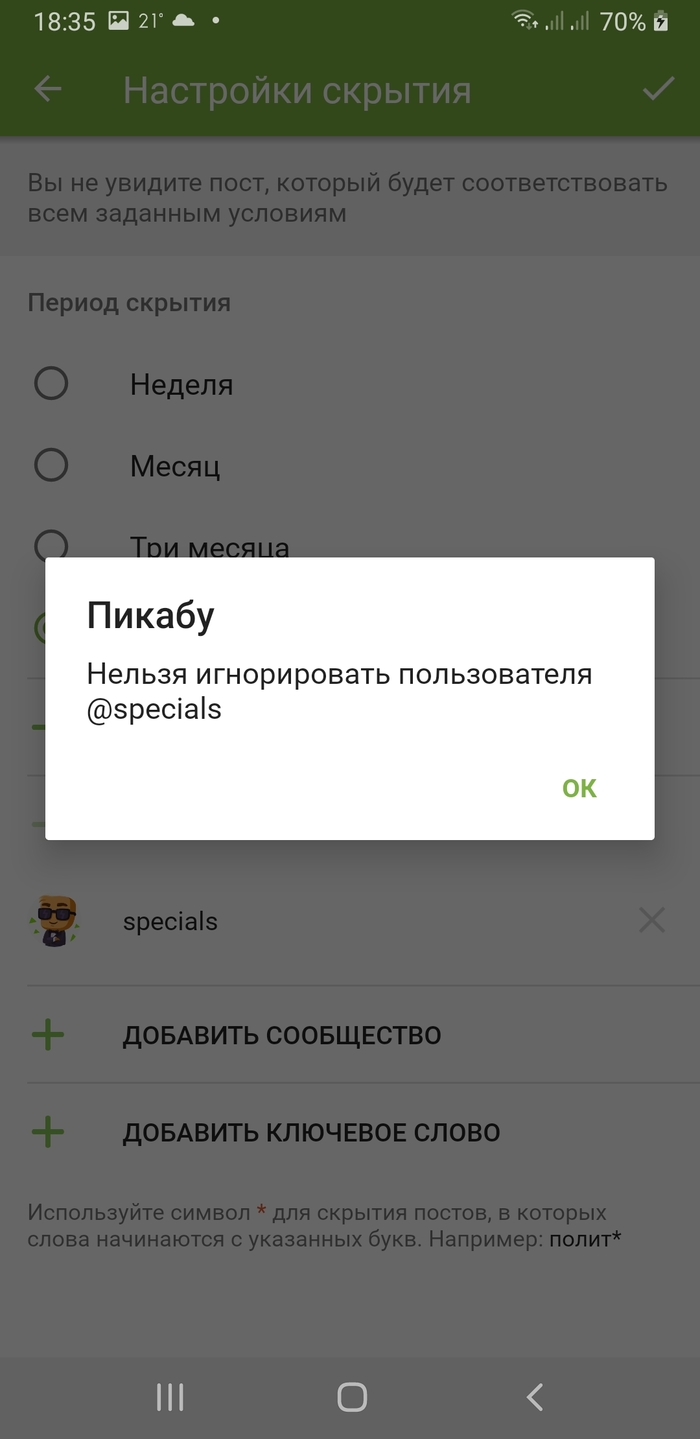
Task: Select the Неделя hiding period
Action: point(52,384)
